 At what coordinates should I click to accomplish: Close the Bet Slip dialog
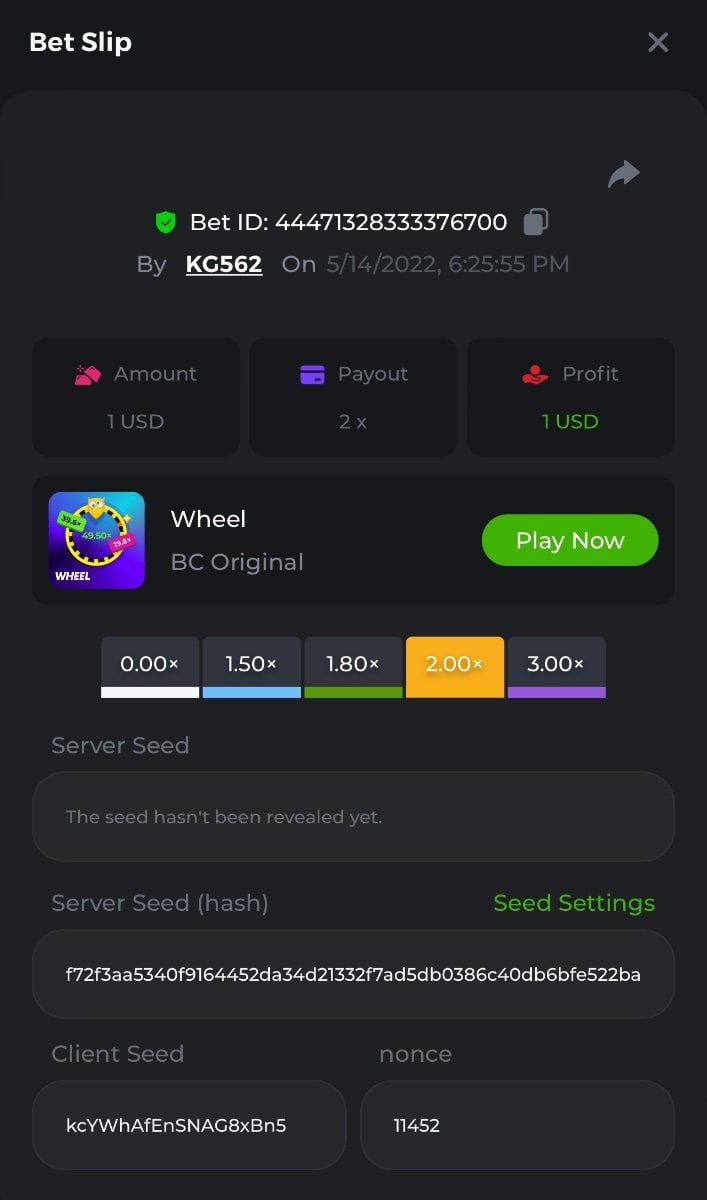[x=657, y=42]
